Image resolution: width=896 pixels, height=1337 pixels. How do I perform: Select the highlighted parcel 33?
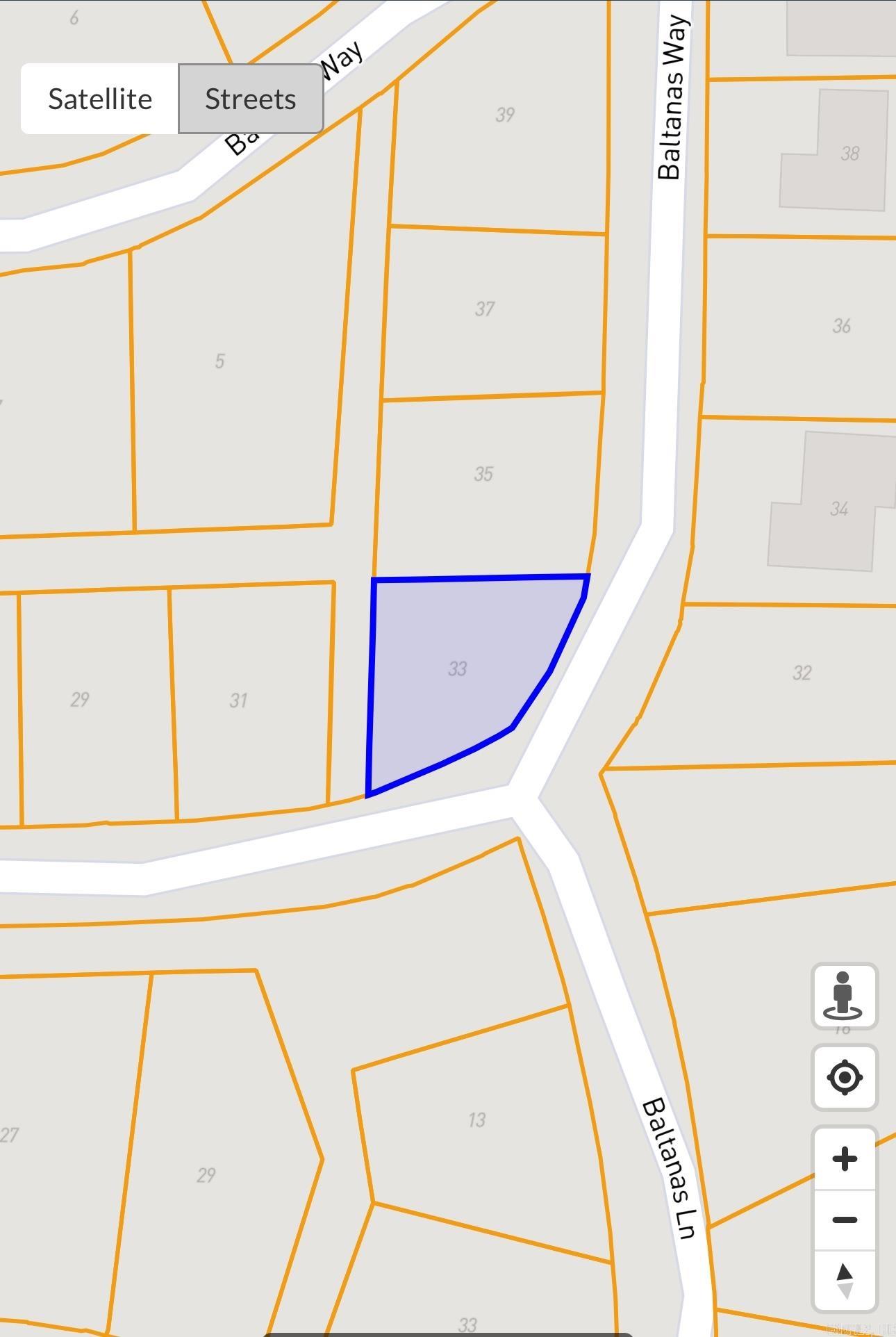coord(456,668)
